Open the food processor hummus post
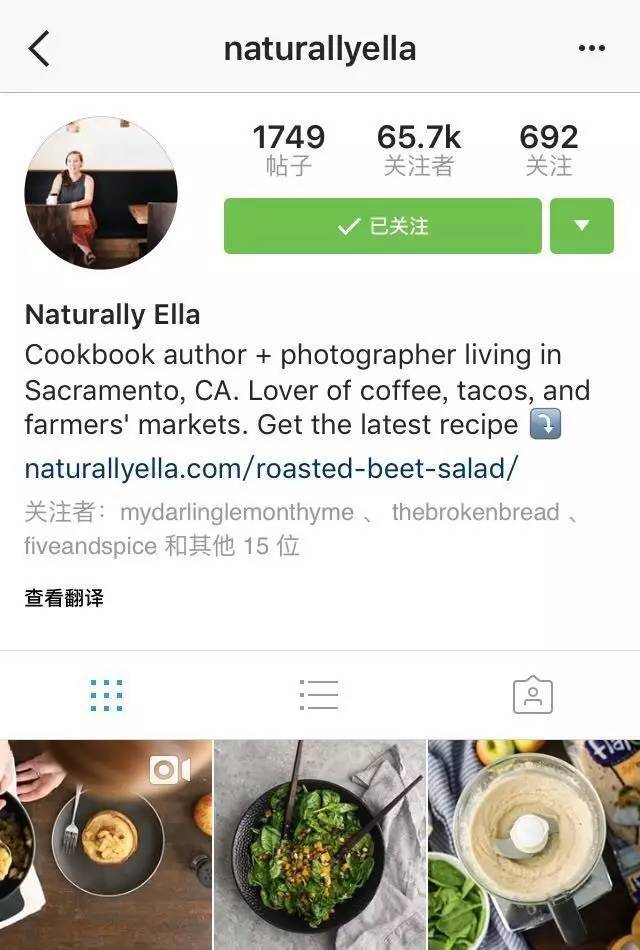The height and width of the screenshot is (950, 640). tap(534, 845)
